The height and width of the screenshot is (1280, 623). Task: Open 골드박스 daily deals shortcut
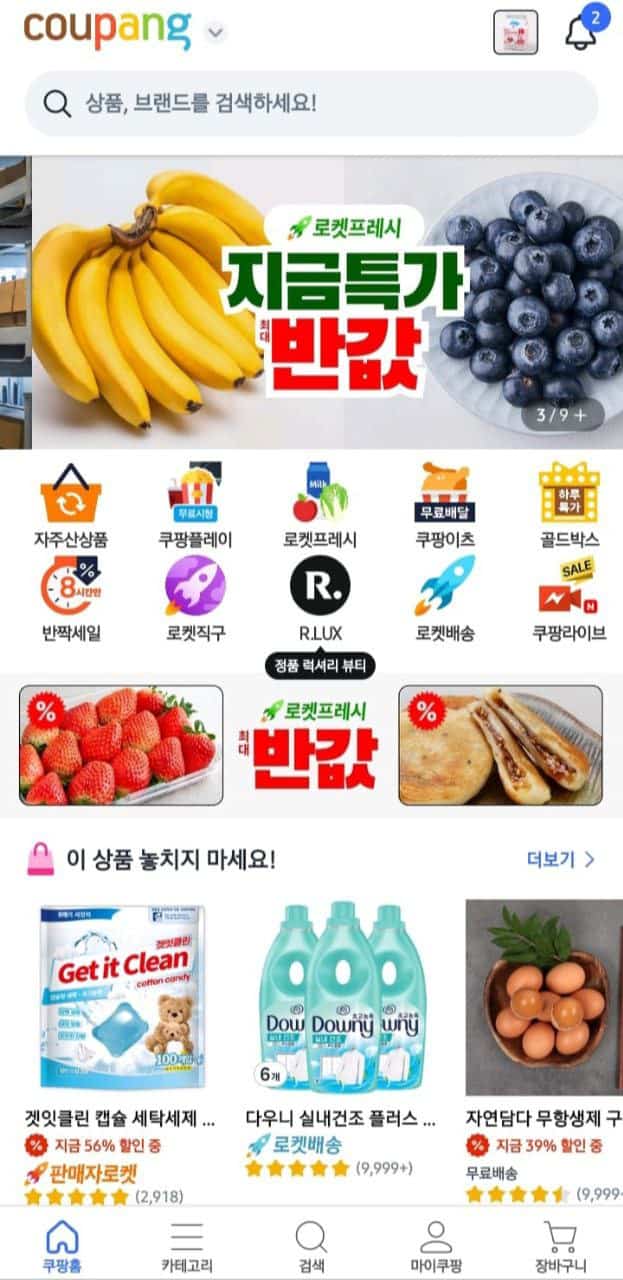point(569,507)
